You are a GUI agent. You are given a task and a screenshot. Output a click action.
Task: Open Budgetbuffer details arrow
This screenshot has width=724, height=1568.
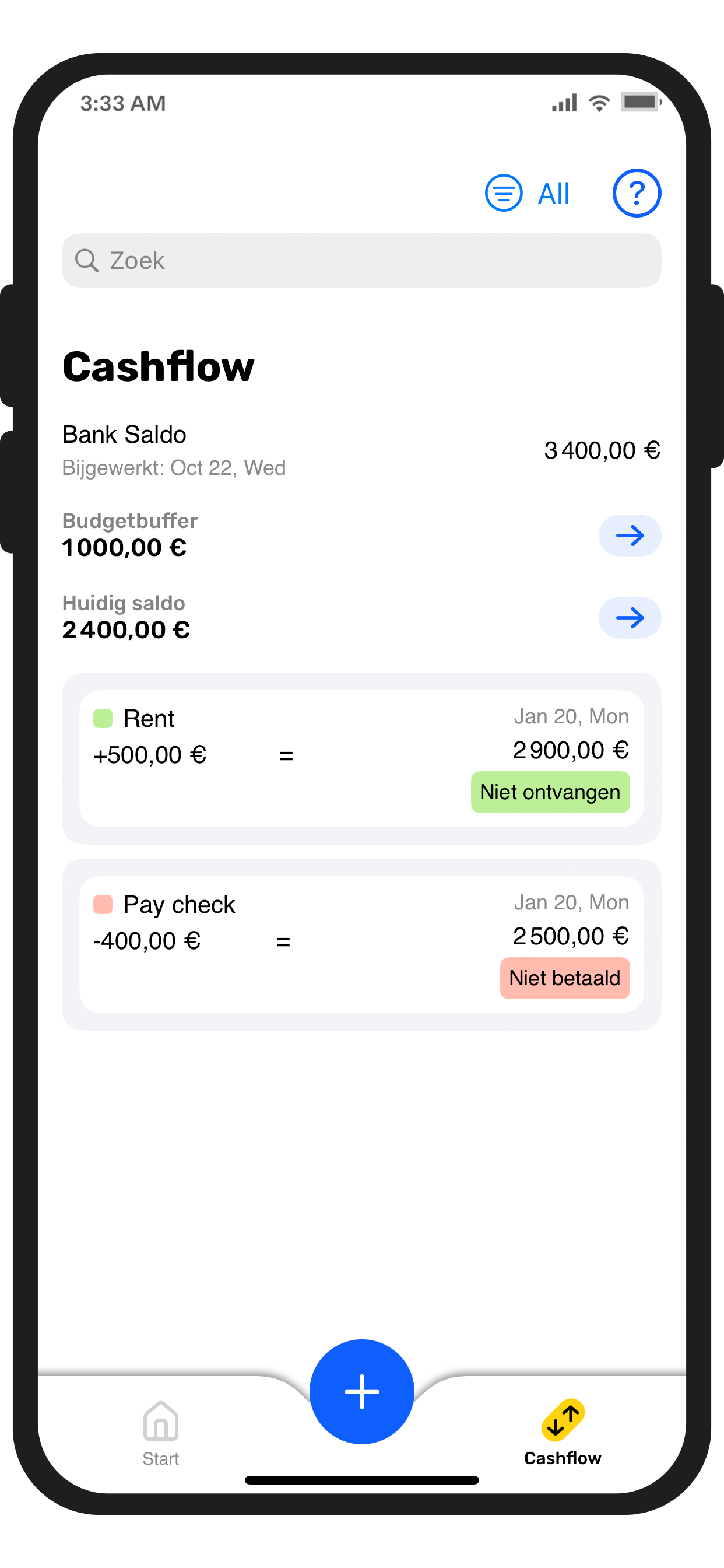coord(629,535)
